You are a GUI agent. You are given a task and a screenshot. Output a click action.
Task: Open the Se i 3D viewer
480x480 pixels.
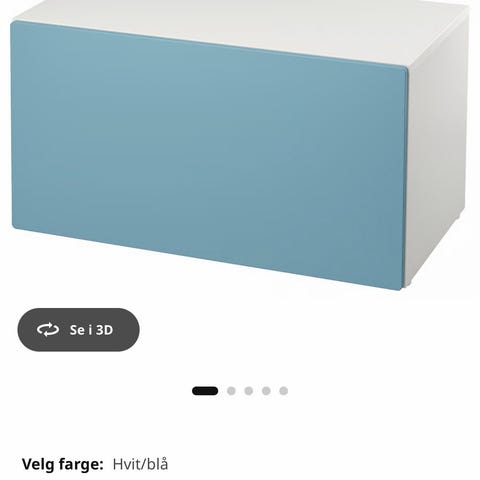(x=78, y=330)
